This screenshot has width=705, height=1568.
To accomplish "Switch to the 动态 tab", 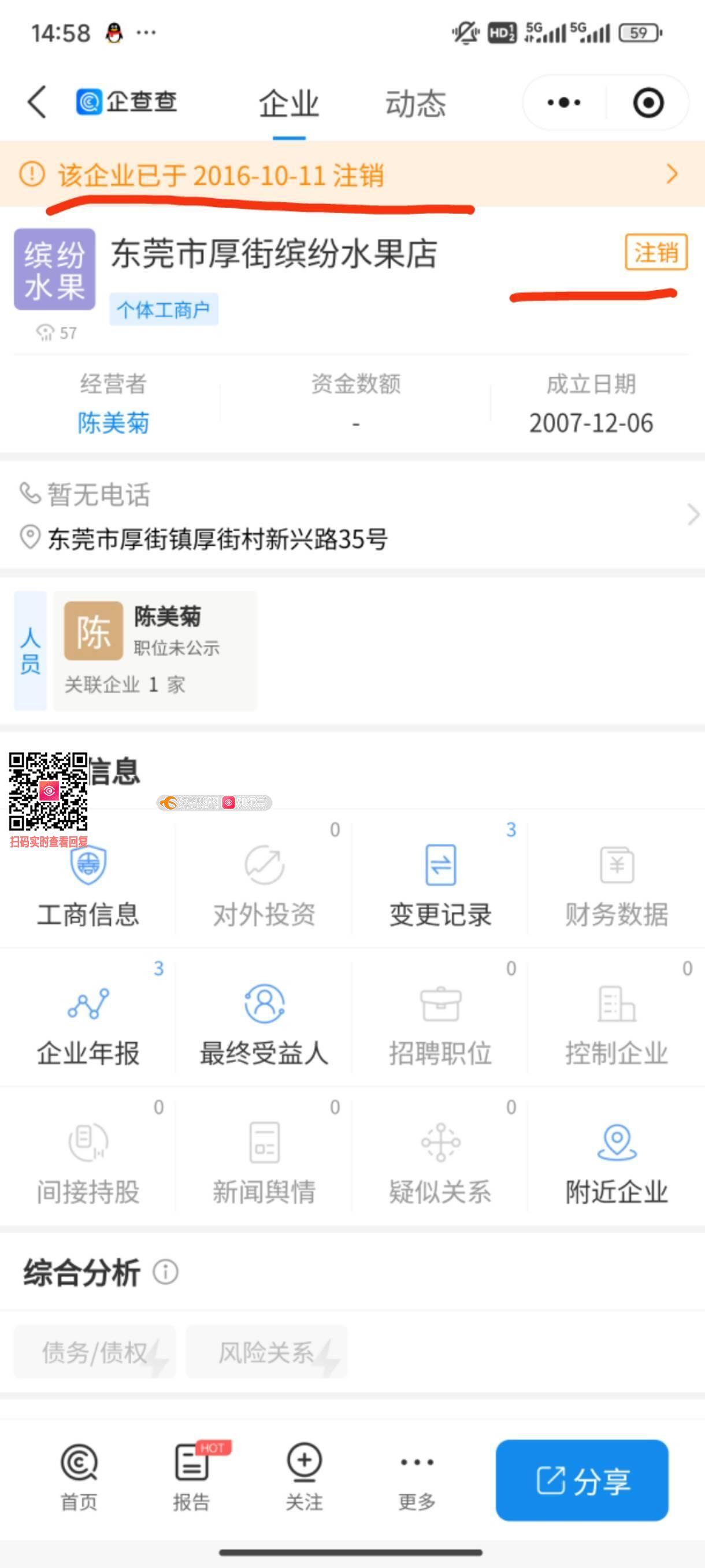I will (415, 103).
